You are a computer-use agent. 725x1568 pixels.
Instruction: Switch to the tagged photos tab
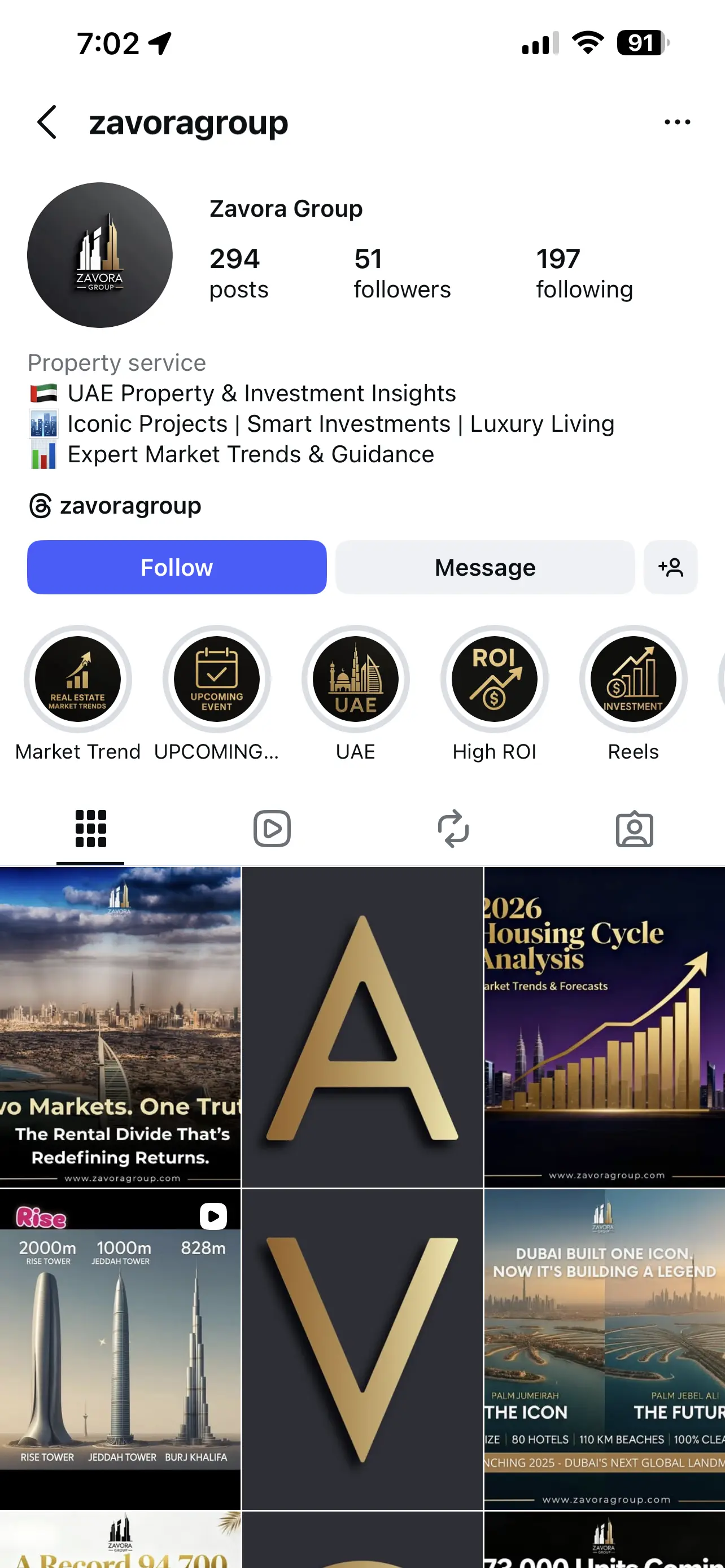point(634,829)
